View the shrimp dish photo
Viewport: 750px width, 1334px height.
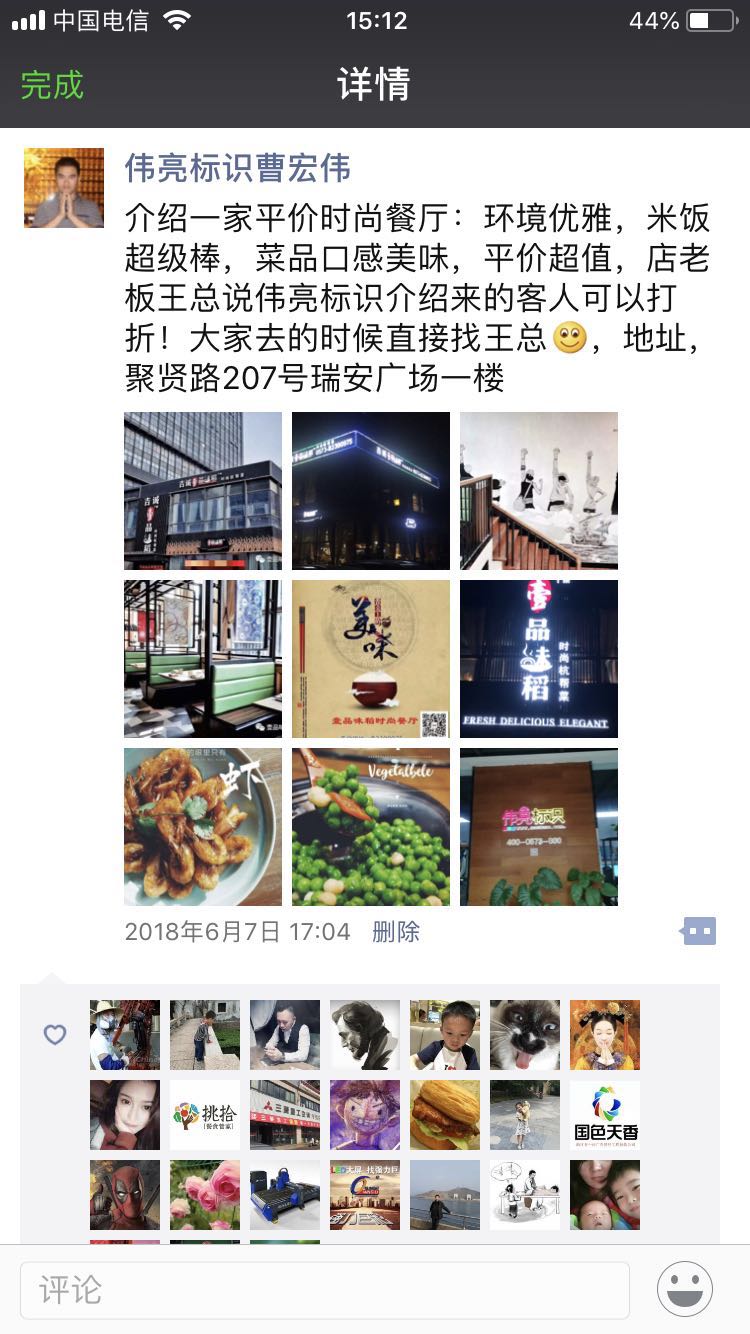click(203, 827)
